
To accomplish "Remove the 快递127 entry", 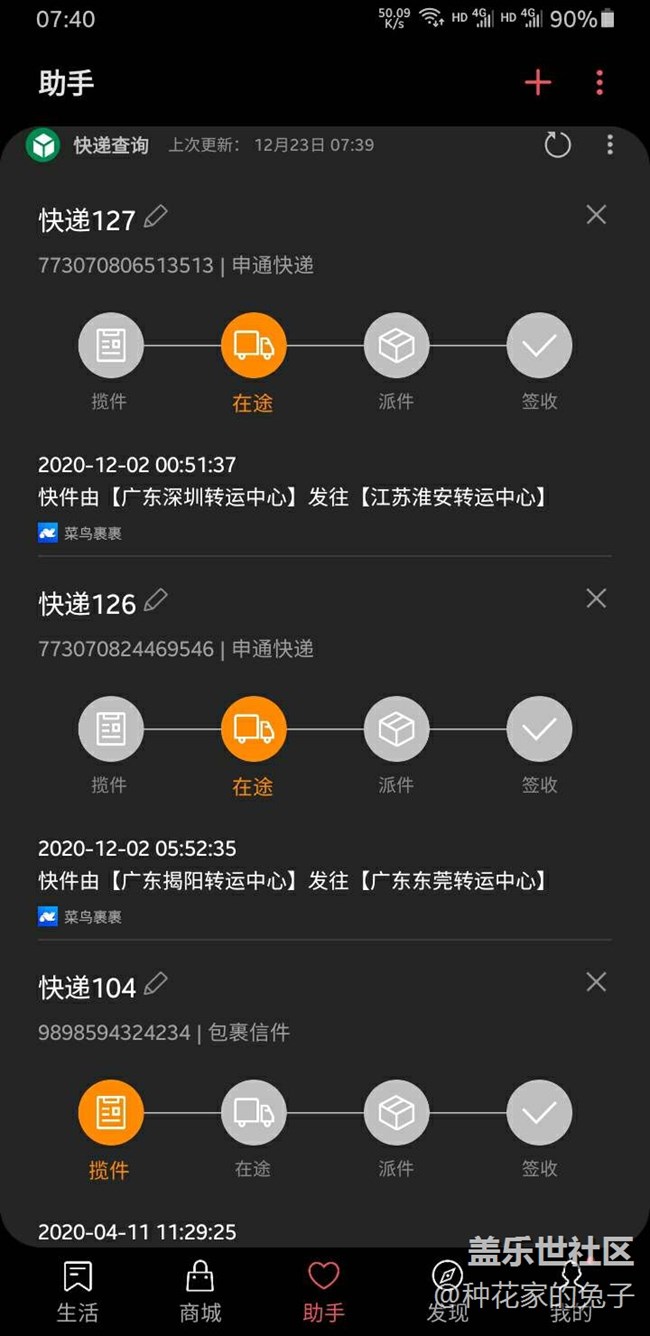I will pyautogui.click(x=596, y=214).
